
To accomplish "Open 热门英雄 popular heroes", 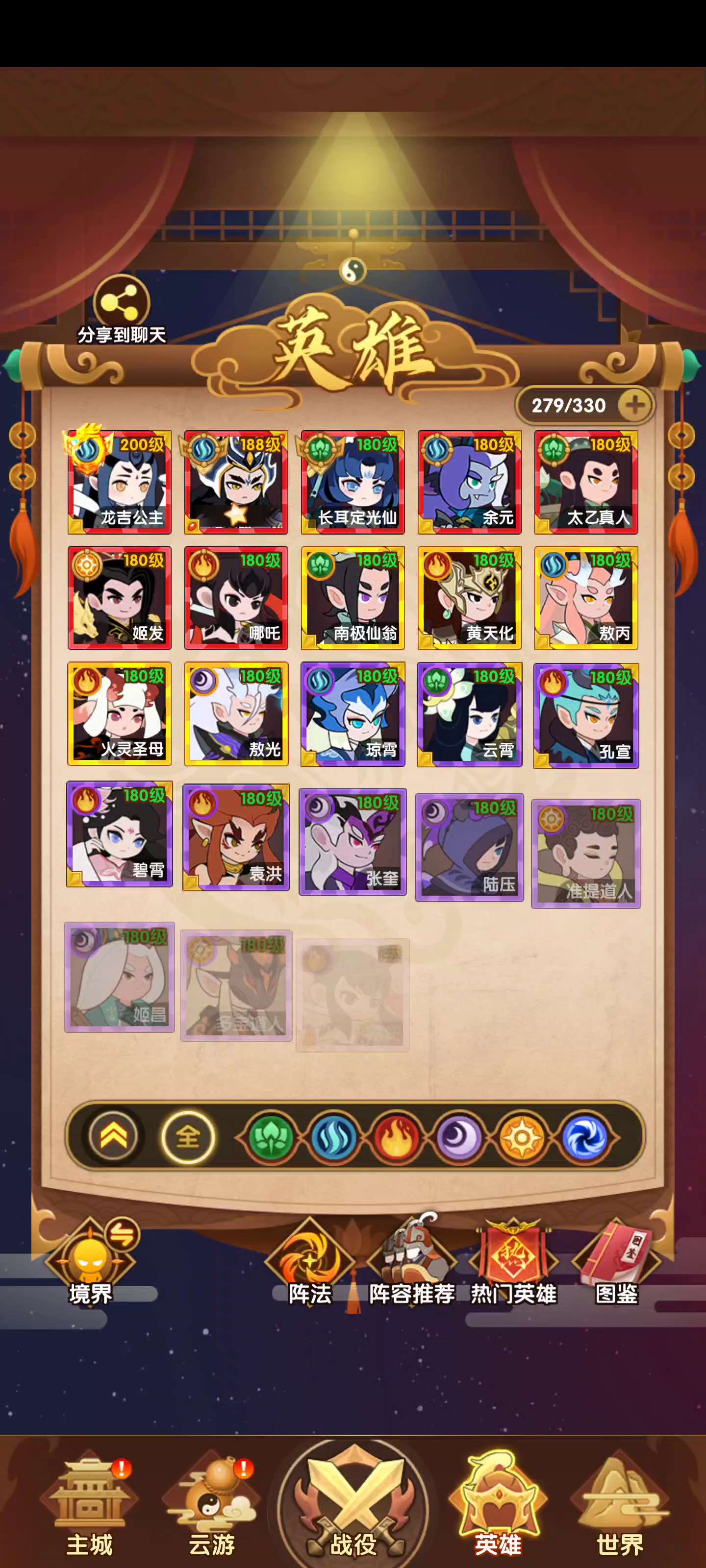I will (x=513, y=1261).
